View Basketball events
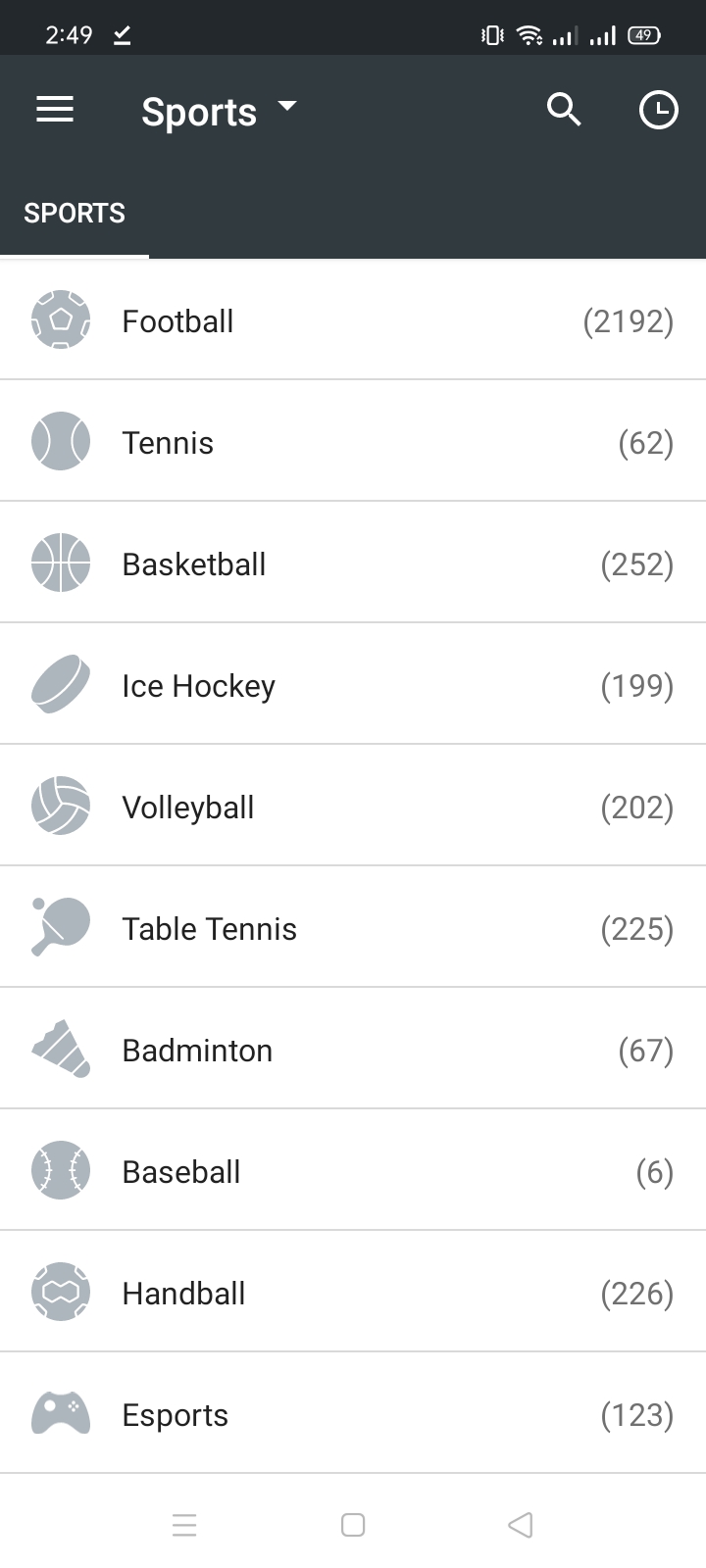This screenshot has width=706, height=1568. tap(353, 564)
